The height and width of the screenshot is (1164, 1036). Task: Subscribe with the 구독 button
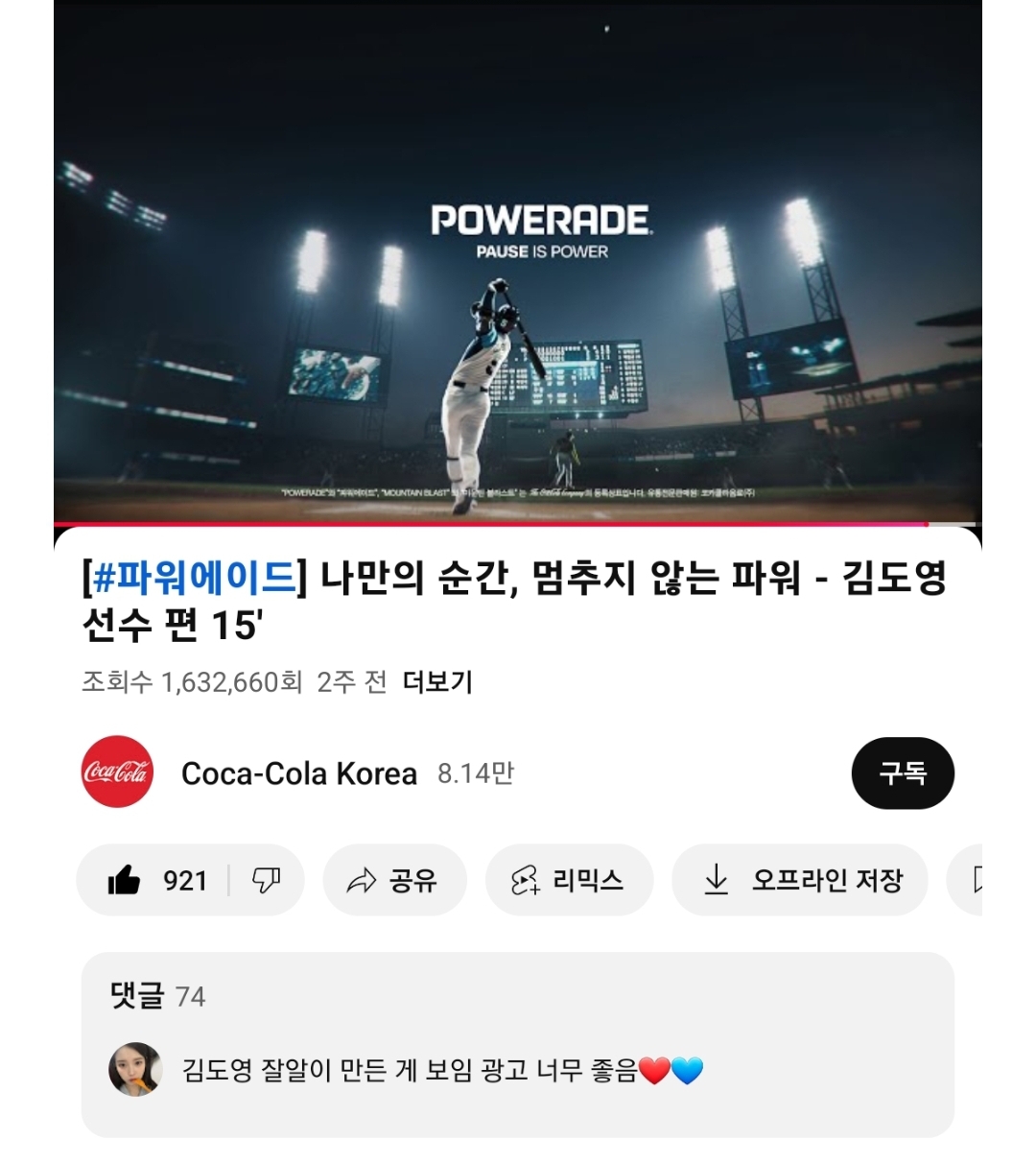tap(902, 773)
